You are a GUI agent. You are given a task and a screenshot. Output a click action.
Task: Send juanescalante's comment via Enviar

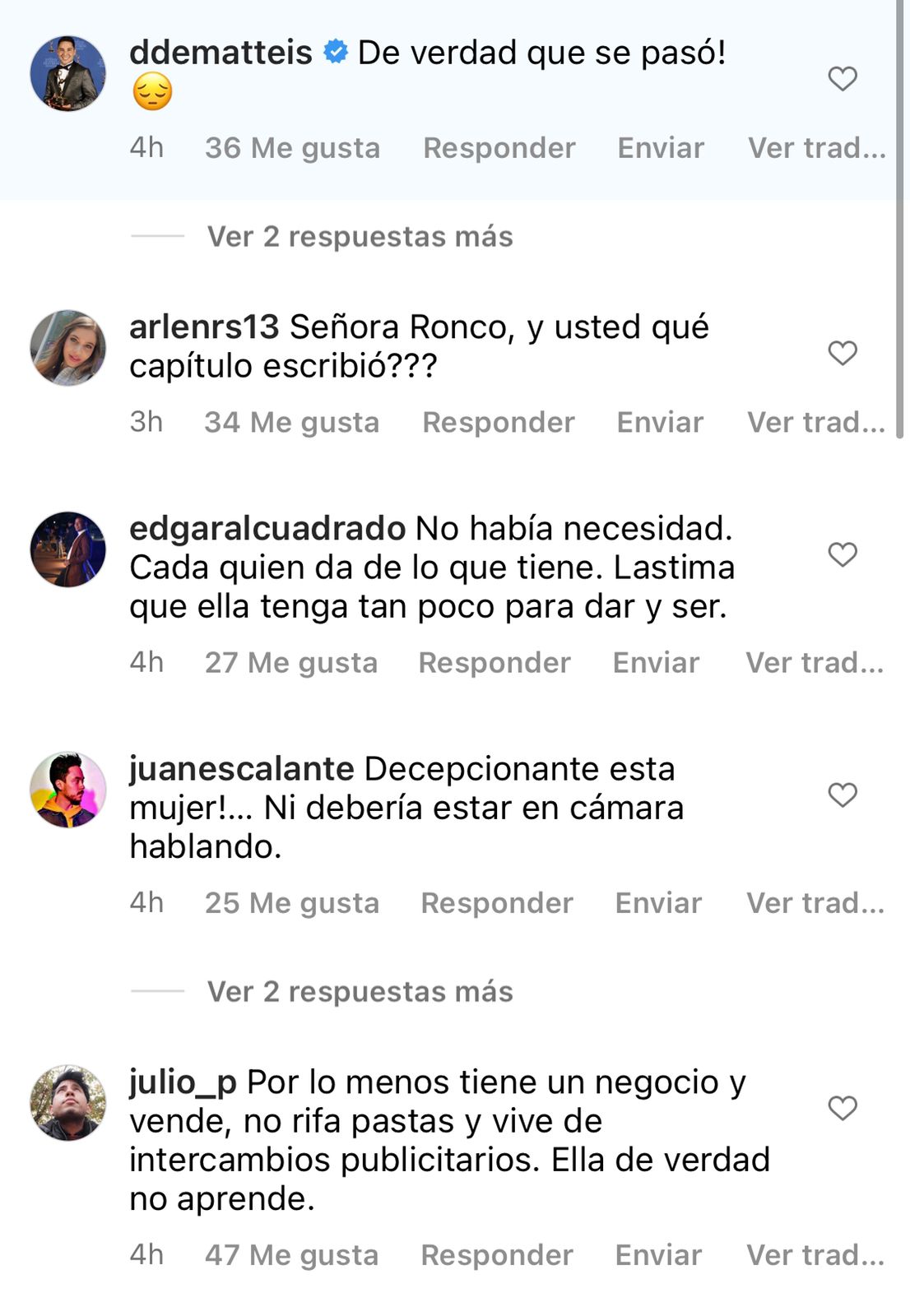click(x=658, y=903)
